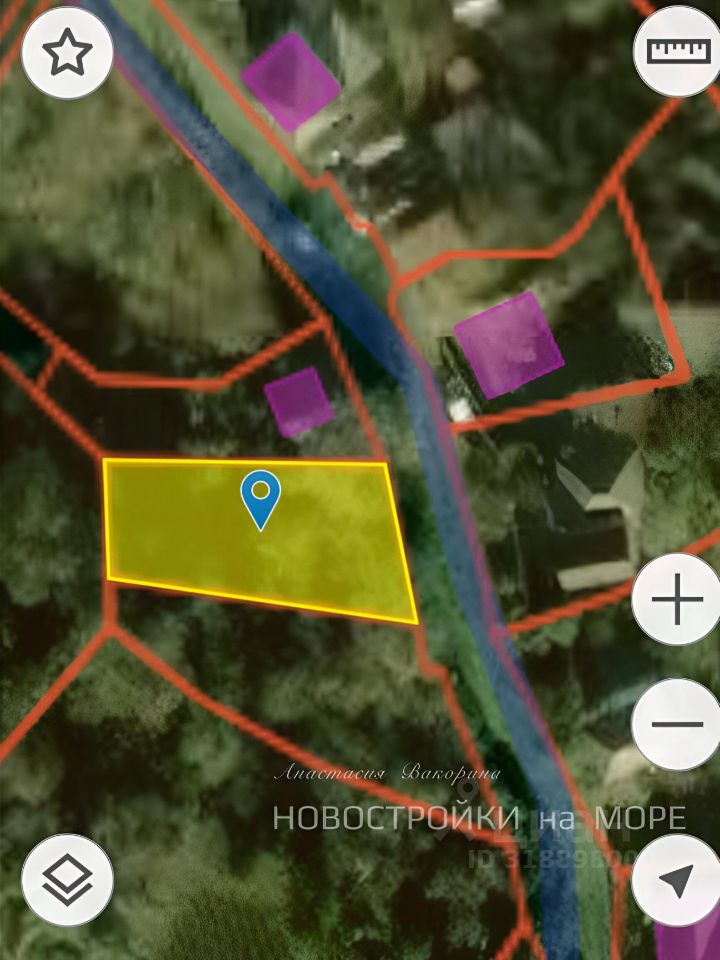
Task: Zoom out with the minus button
Action: (x=679, y=724)
